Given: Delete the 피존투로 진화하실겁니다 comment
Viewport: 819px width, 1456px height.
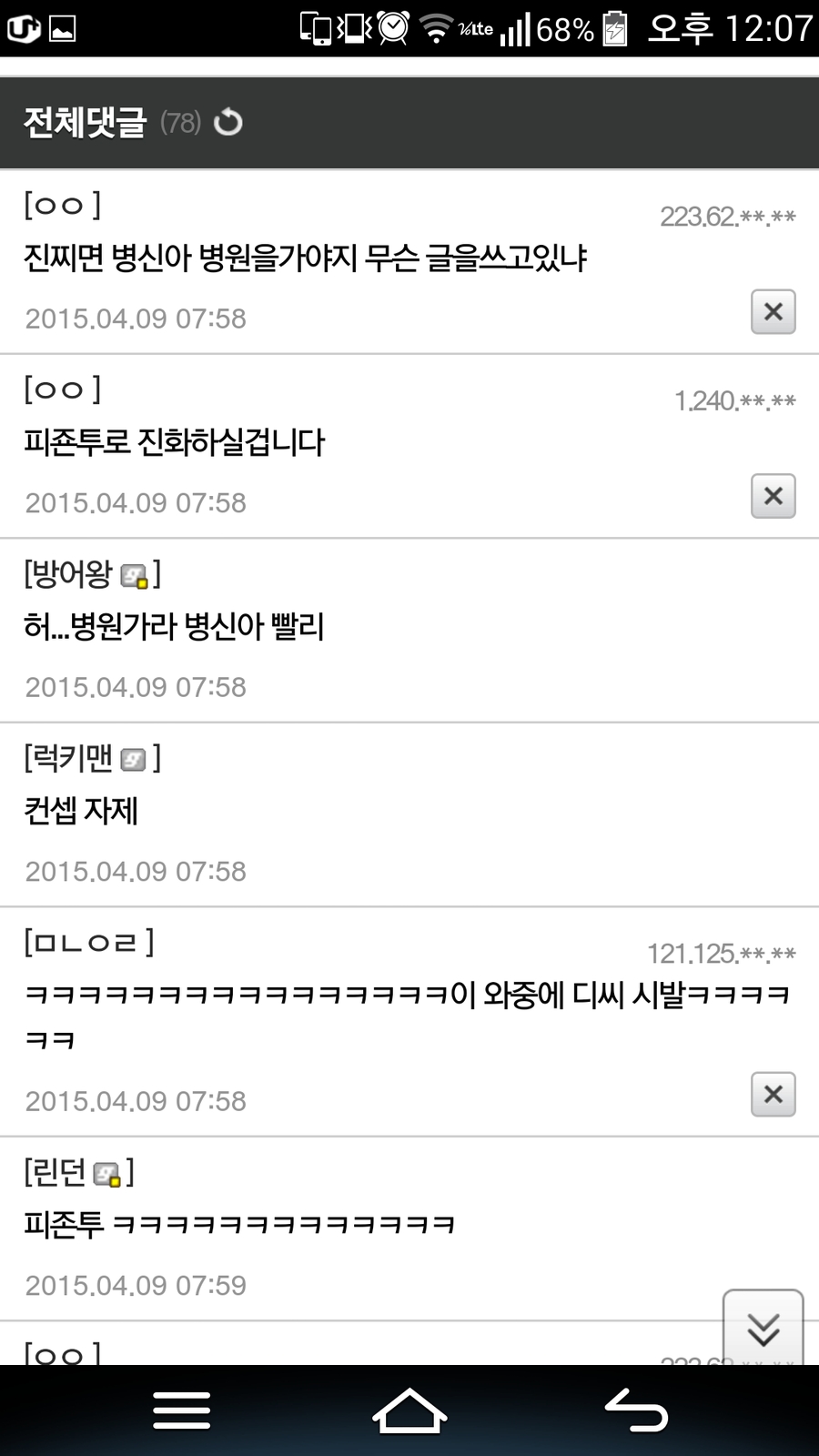Looking at the screenshot, I should pyautogui.click(x=773, y=496).
